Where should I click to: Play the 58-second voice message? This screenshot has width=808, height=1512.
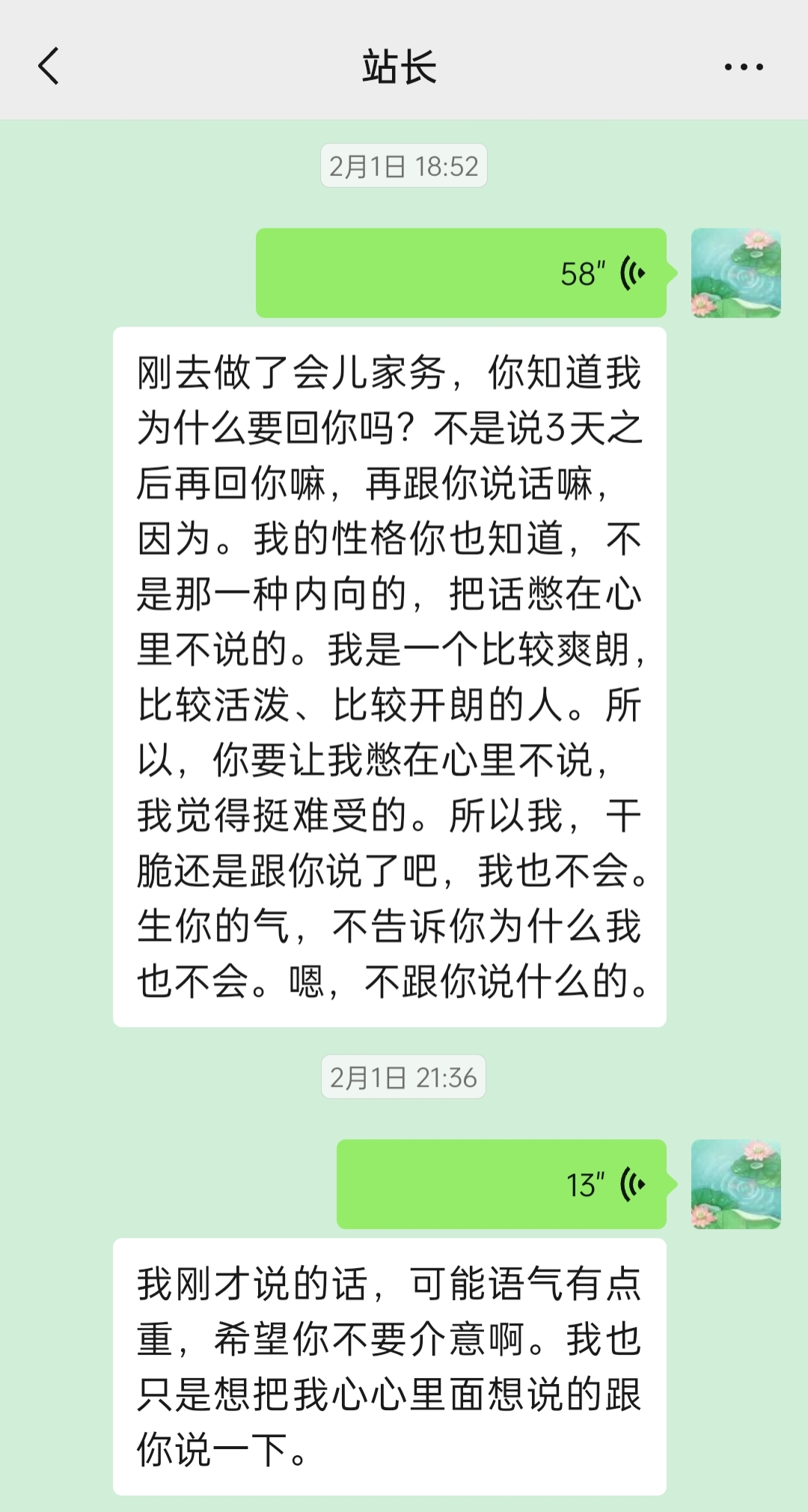point(461,273)
